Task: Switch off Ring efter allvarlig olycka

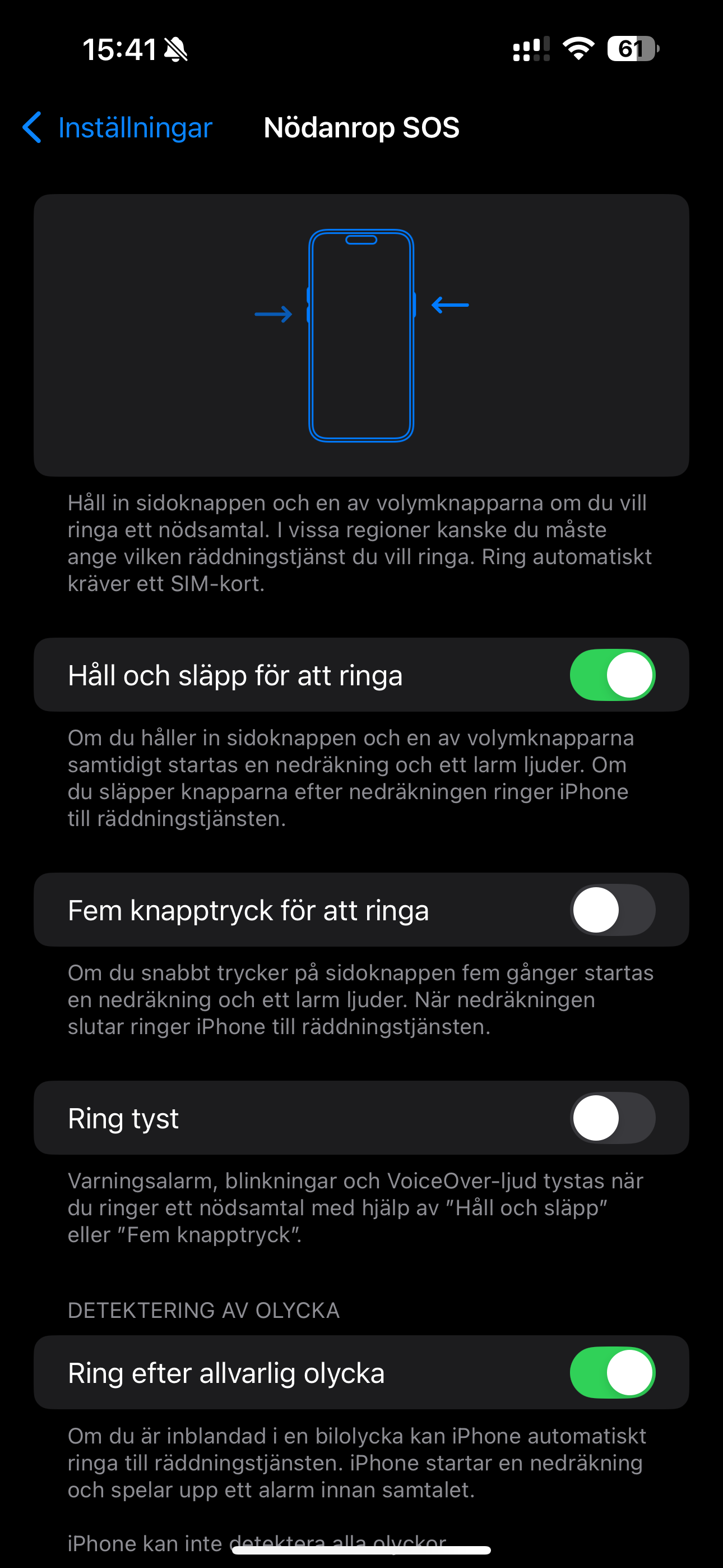Action: point(612,1373)
